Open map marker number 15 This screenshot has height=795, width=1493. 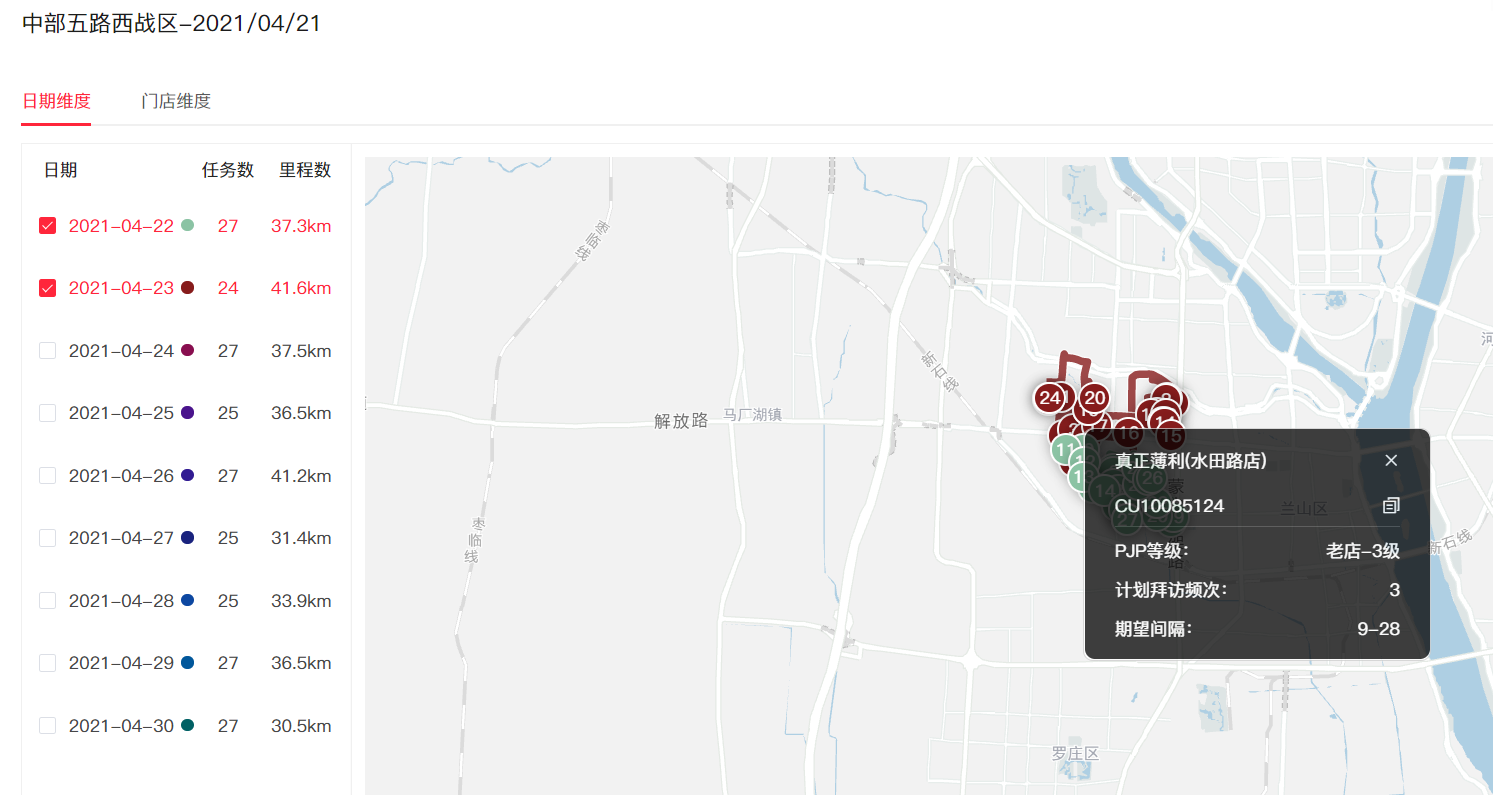coord(1172,436)
